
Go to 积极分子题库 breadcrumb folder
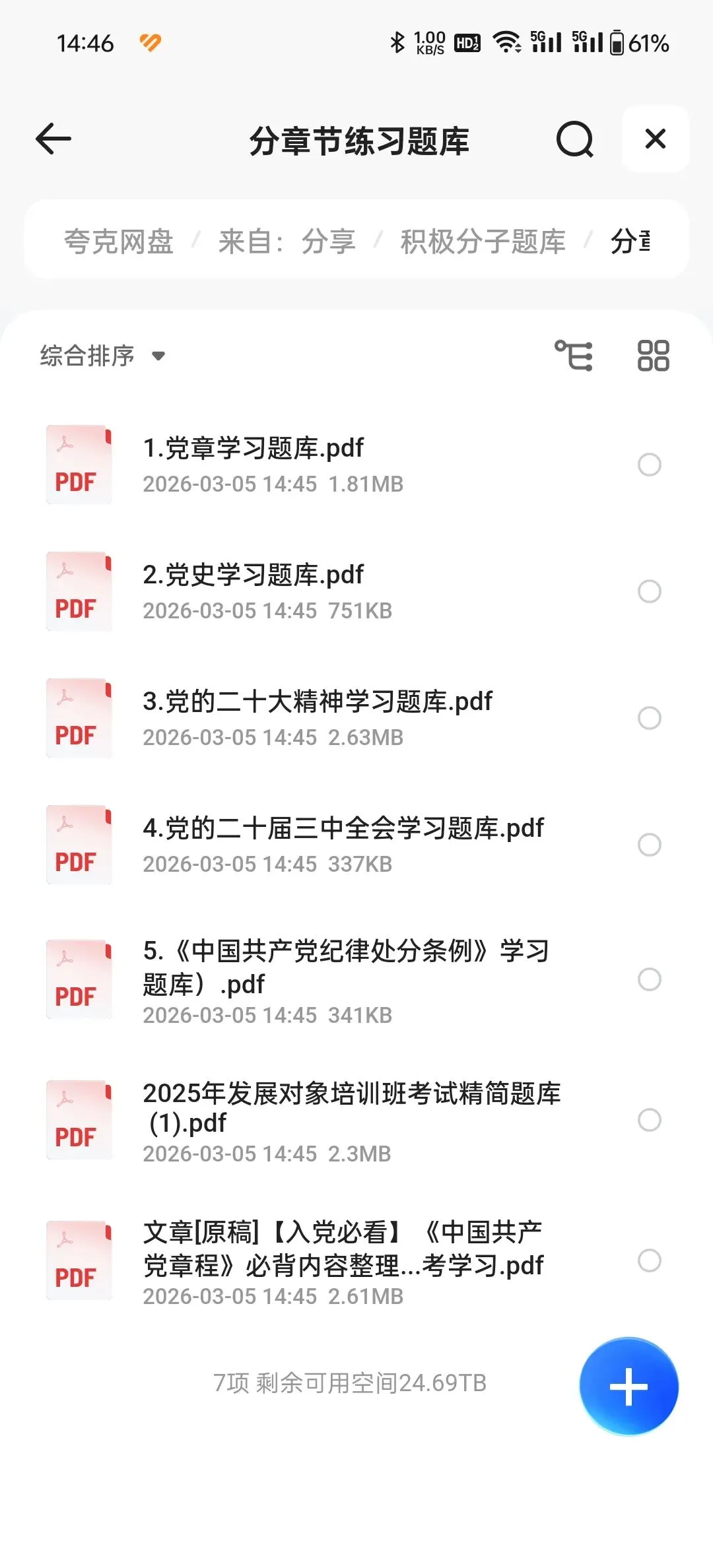pyautogui.click(x=483, y=241)
